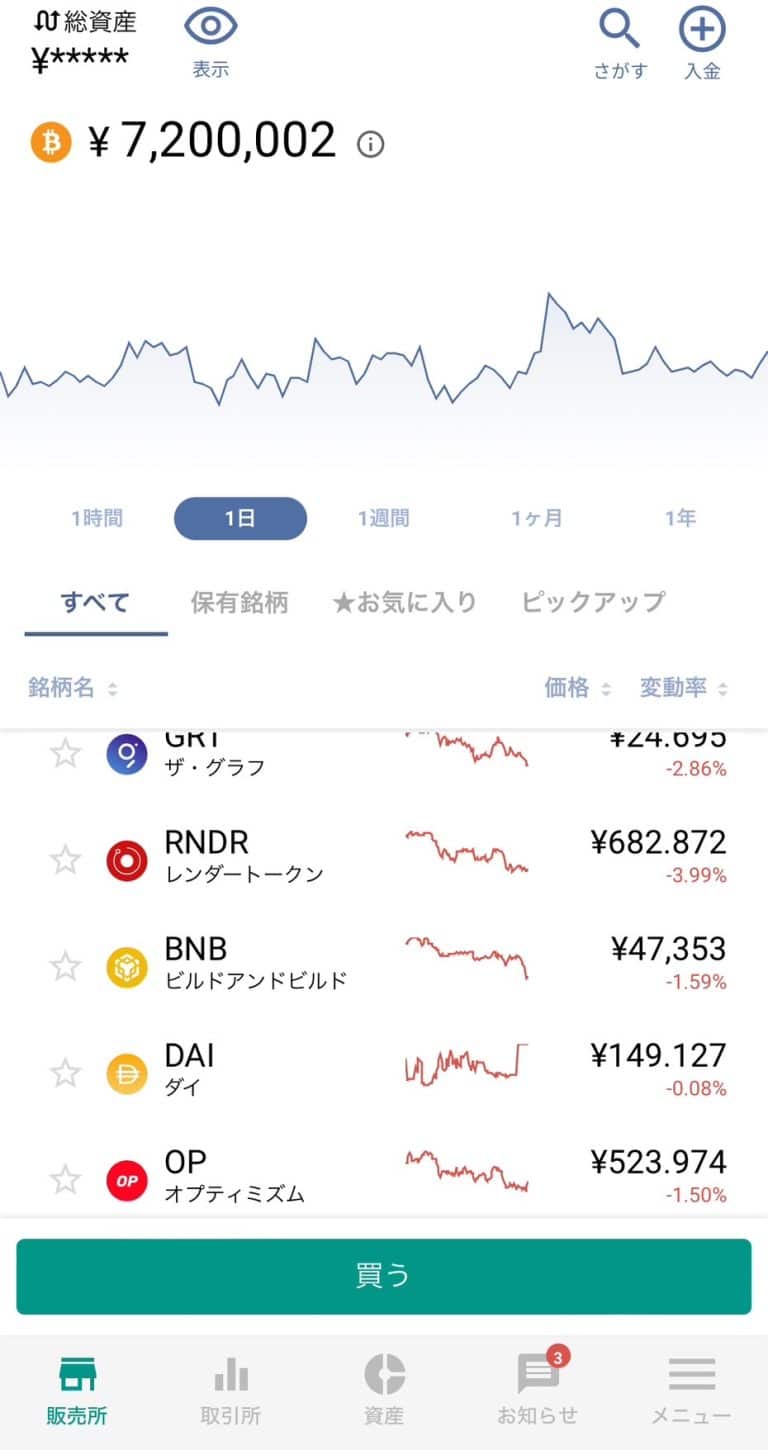Screen dimensions: 768x1450
Task: Open the さがす search icon
Action: click(x=620, y=30)
